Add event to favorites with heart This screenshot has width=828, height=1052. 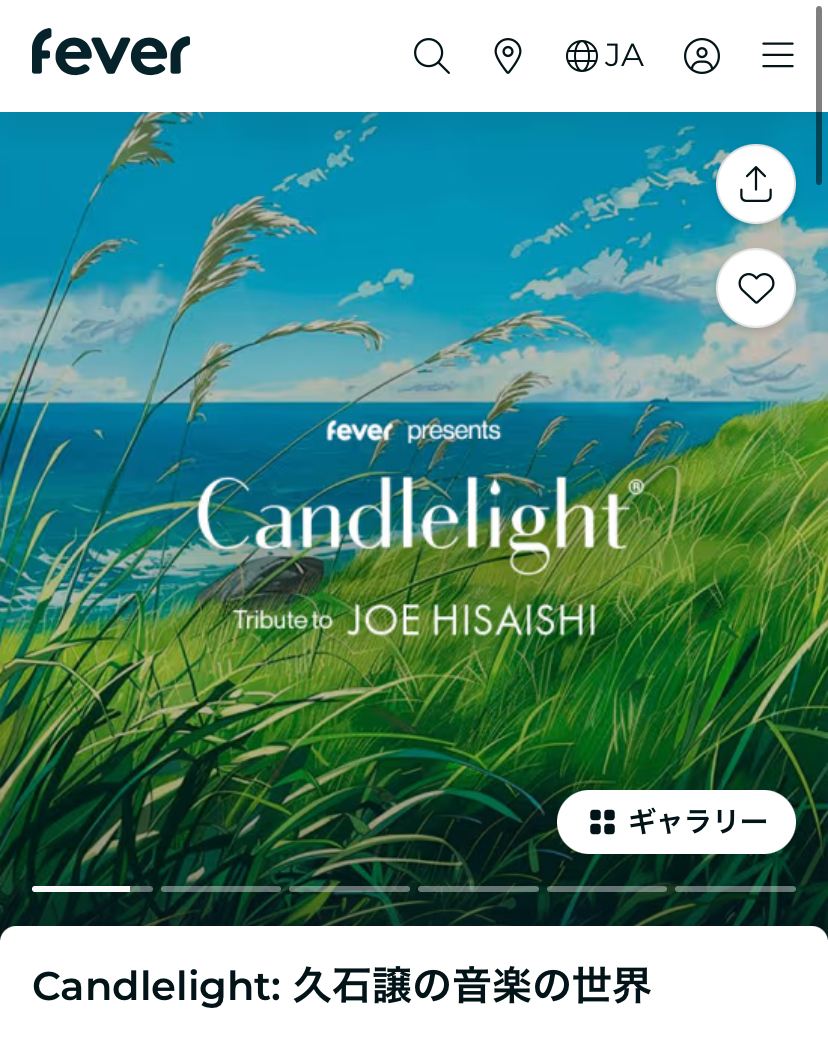(x=756, y=288)
